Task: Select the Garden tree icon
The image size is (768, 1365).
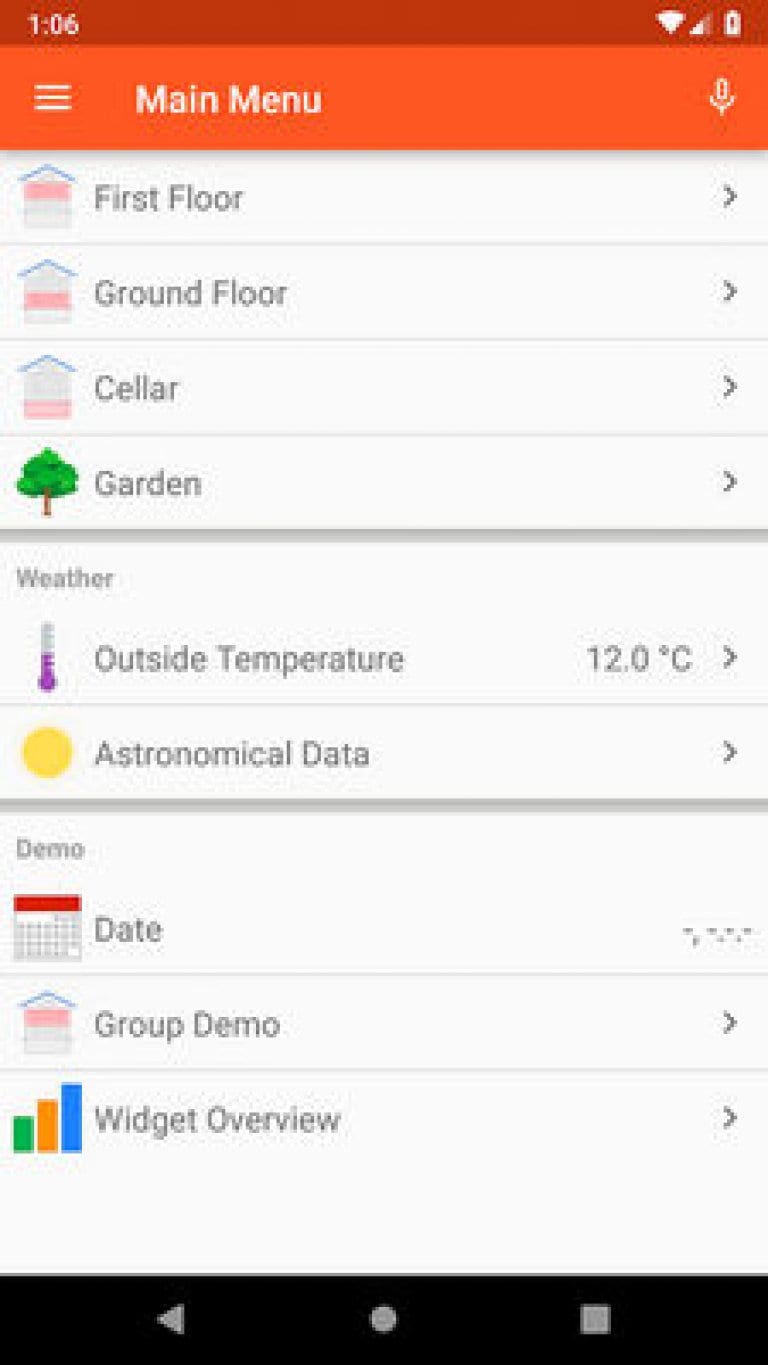Action: coord(46,482)
